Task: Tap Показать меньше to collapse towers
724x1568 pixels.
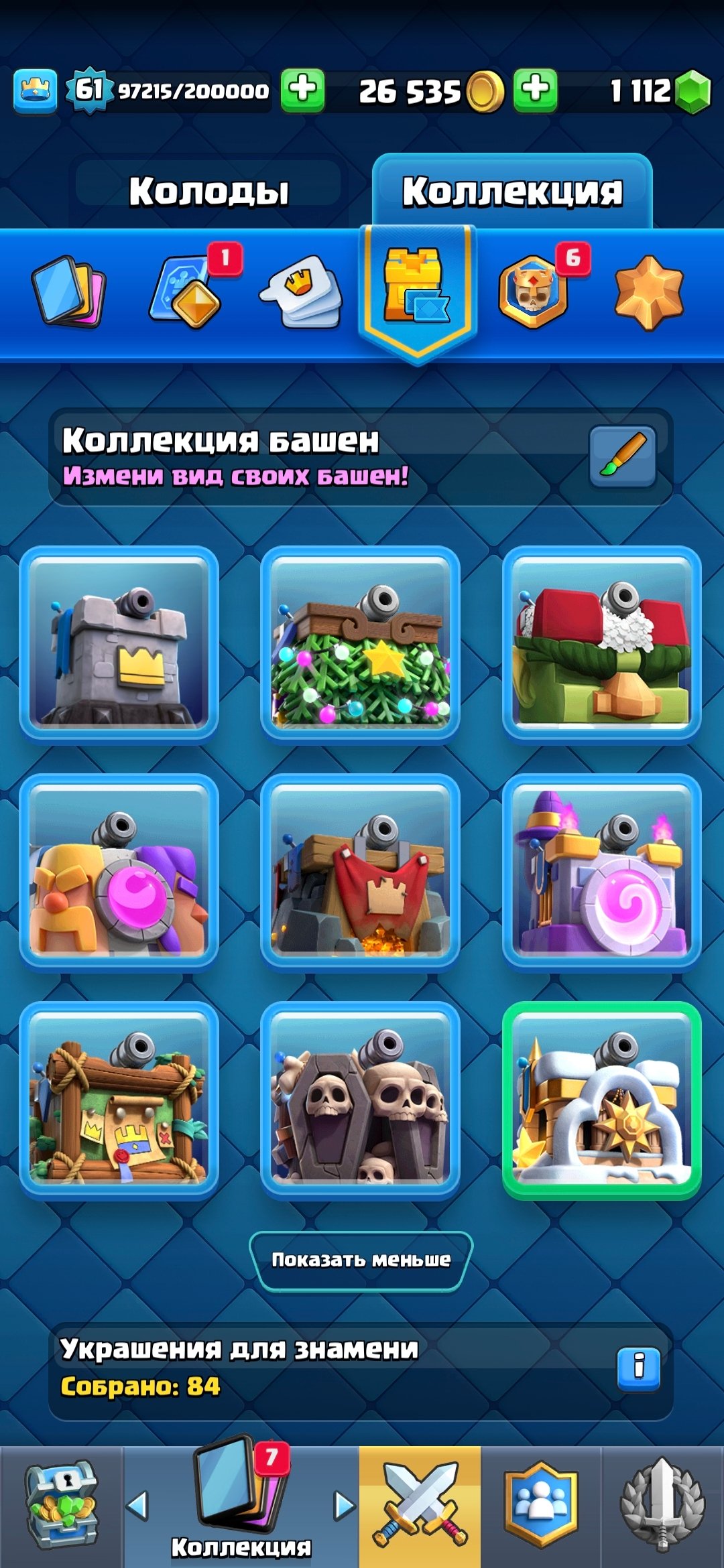Action: pyautogui.click(x=361, y=1260)
